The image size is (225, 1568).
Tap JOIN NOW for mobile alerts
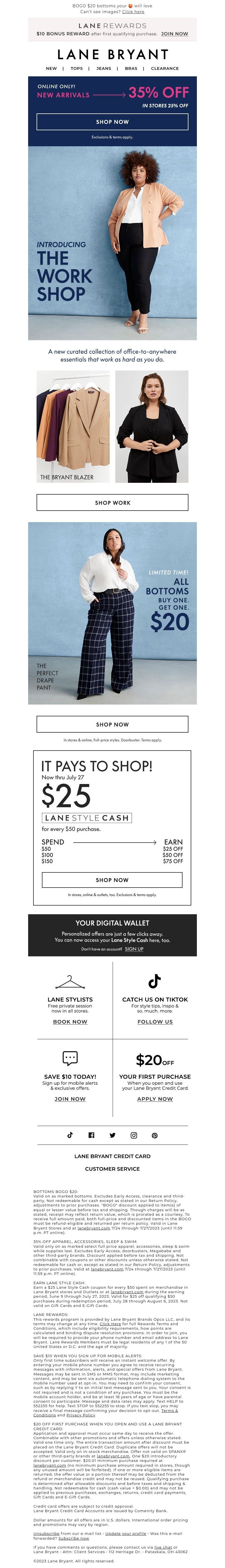pos(70,1099)
